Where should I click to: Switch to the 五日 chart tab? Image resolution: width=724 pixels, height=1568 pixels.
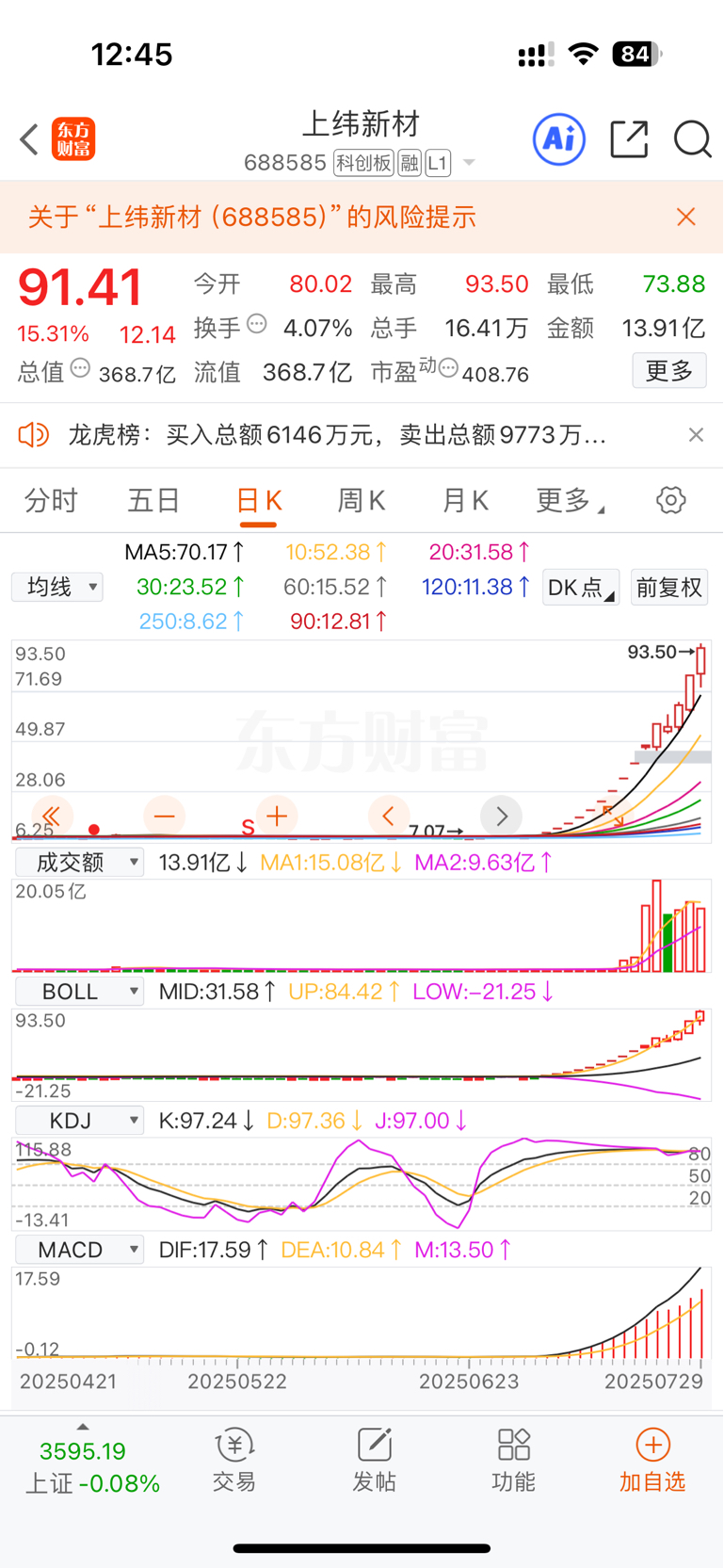pos(153,500)
